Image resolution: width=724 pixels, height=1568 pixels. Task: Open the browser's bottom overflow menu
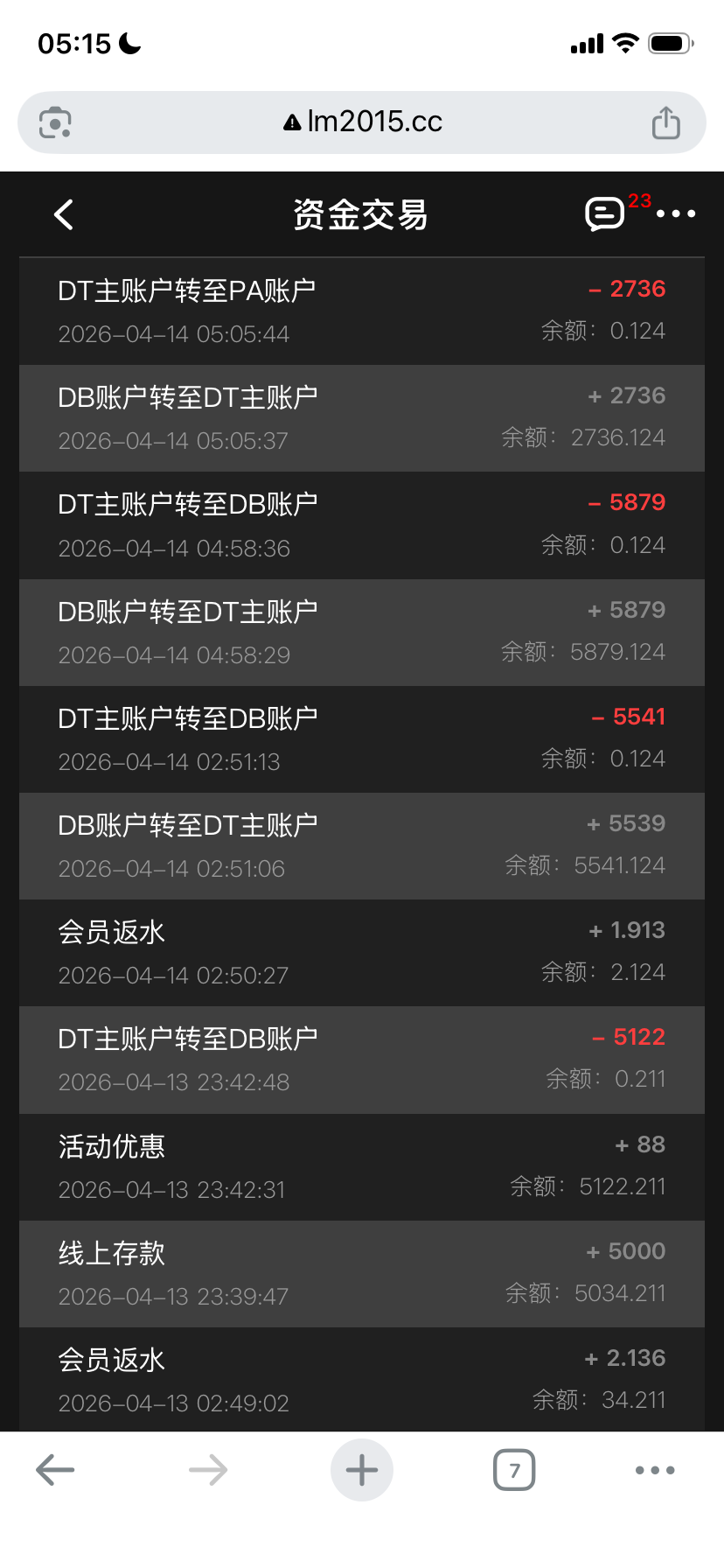655,1470
